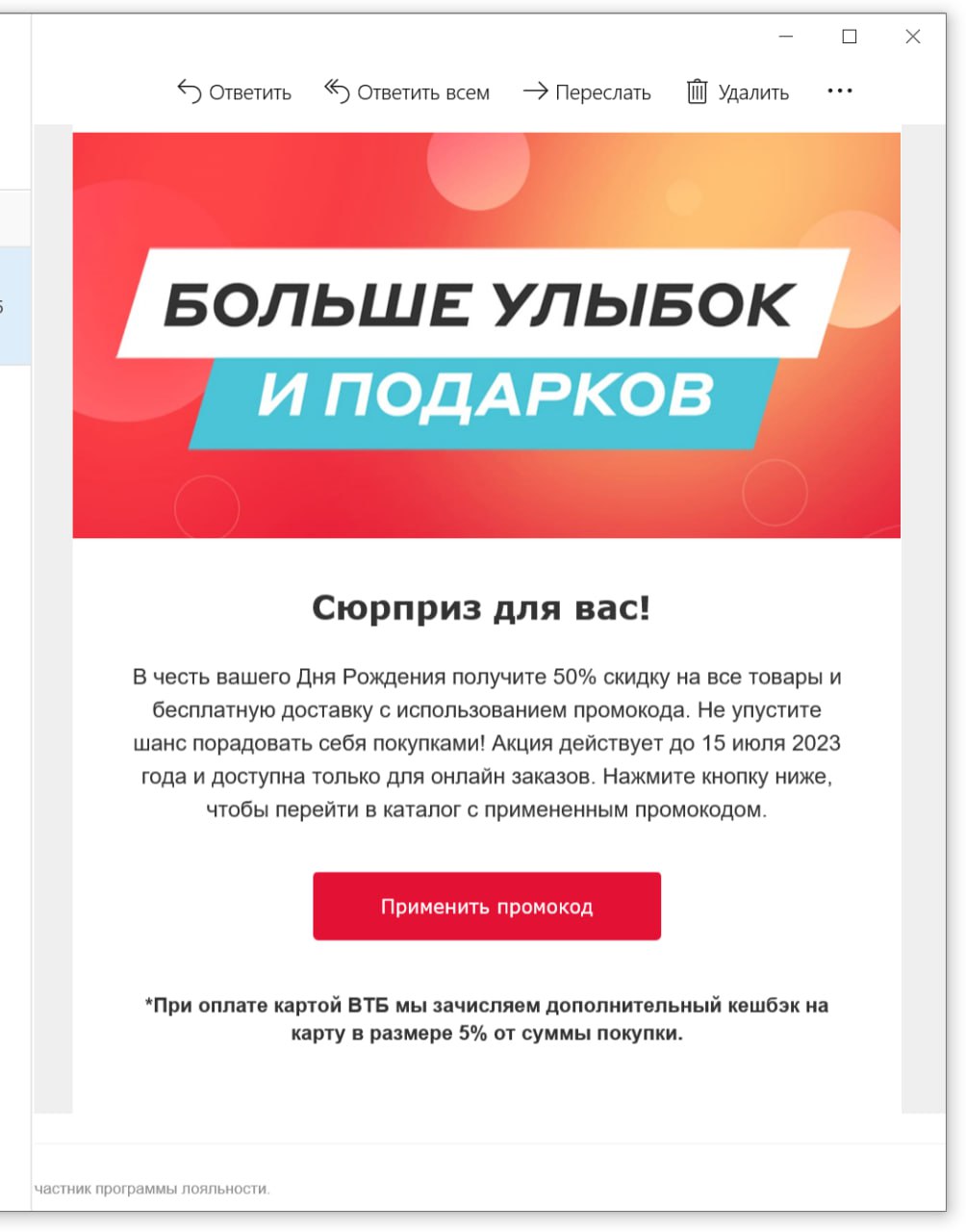
Task: Tap Ответить to reply to the email
Action: 234,92
